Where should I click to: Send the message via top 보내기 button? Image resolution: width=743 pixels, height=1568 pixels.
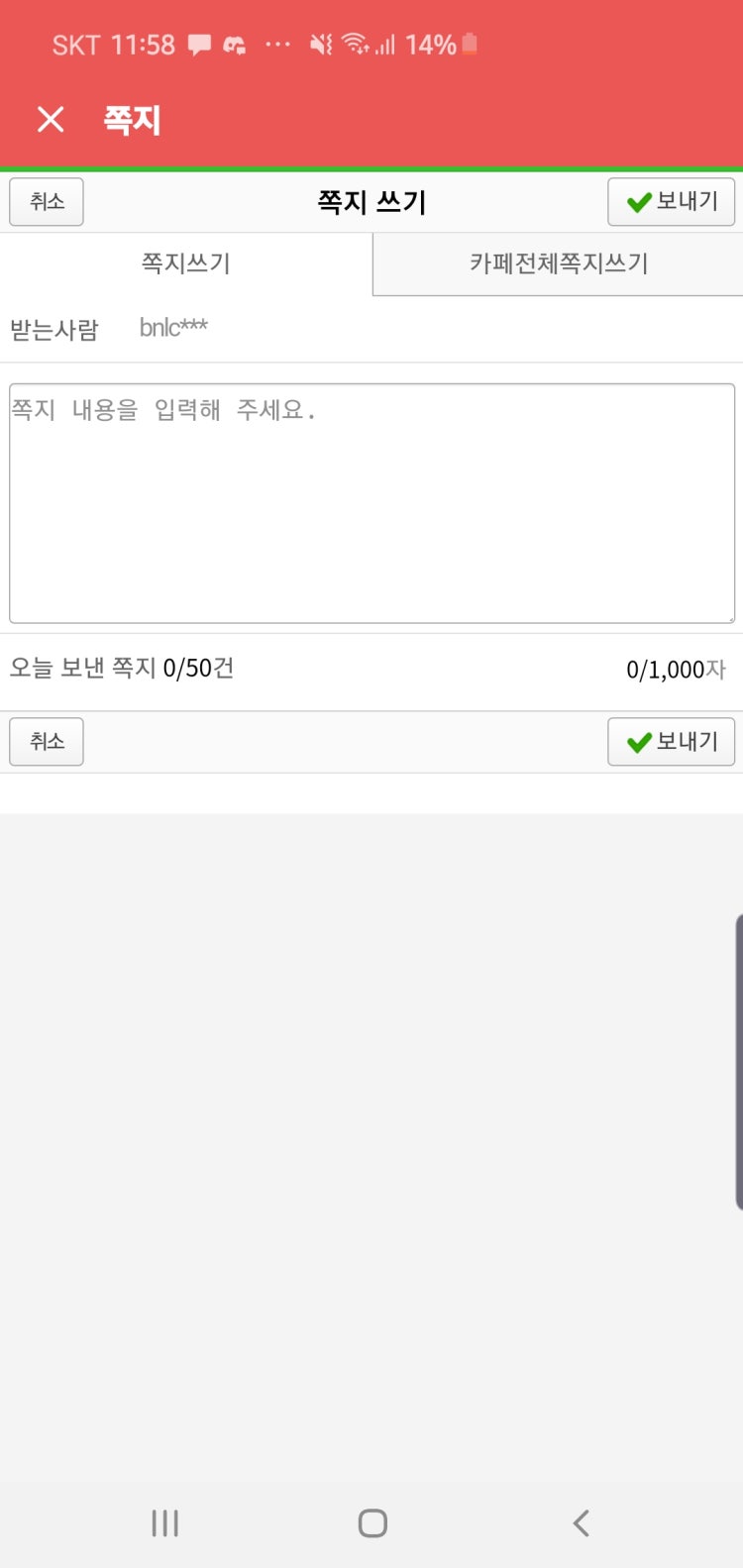click(x=672, y=201)
